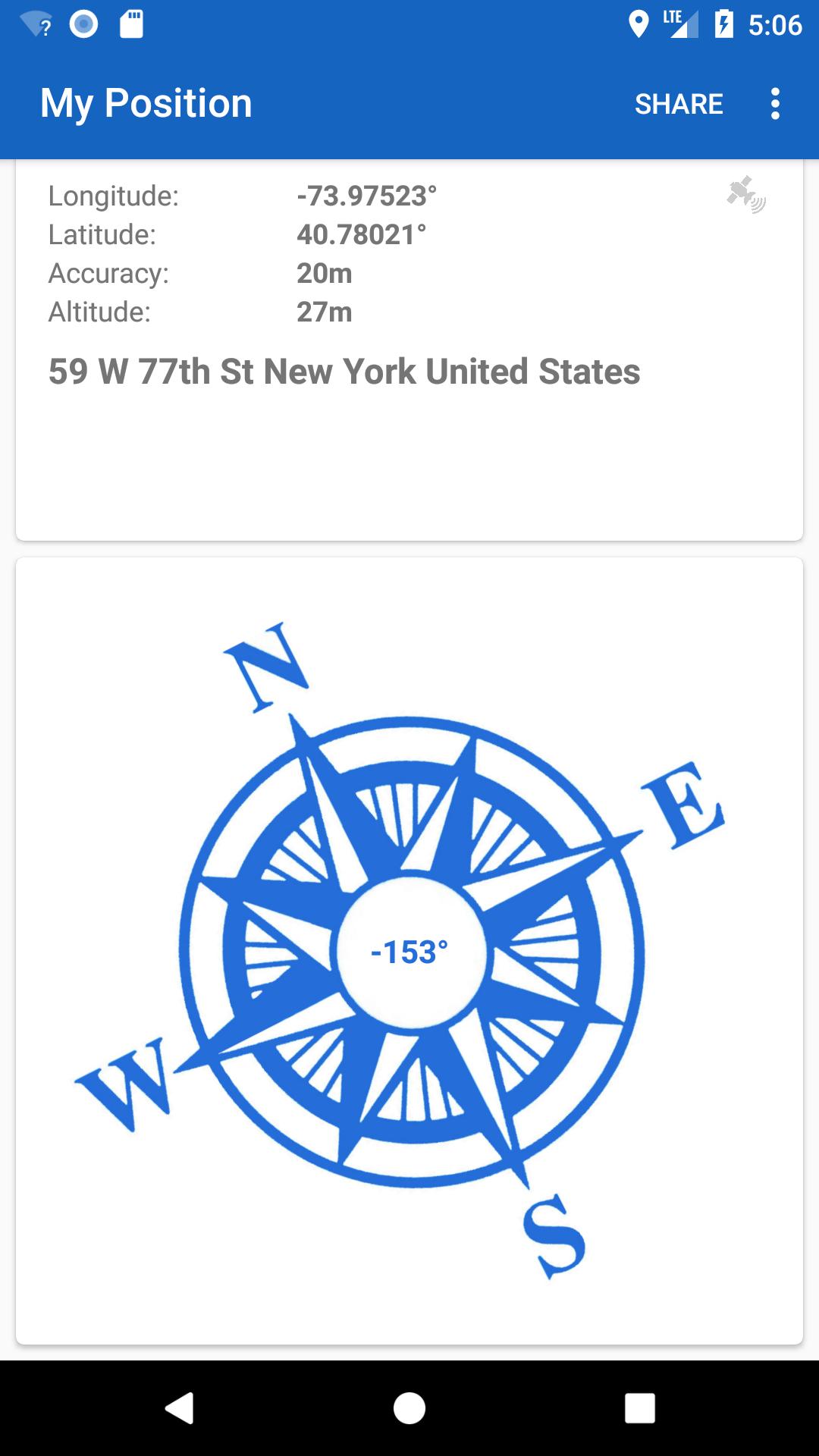819x1456 pixels.
Task: Go to the home screen
Action: 409,1408
